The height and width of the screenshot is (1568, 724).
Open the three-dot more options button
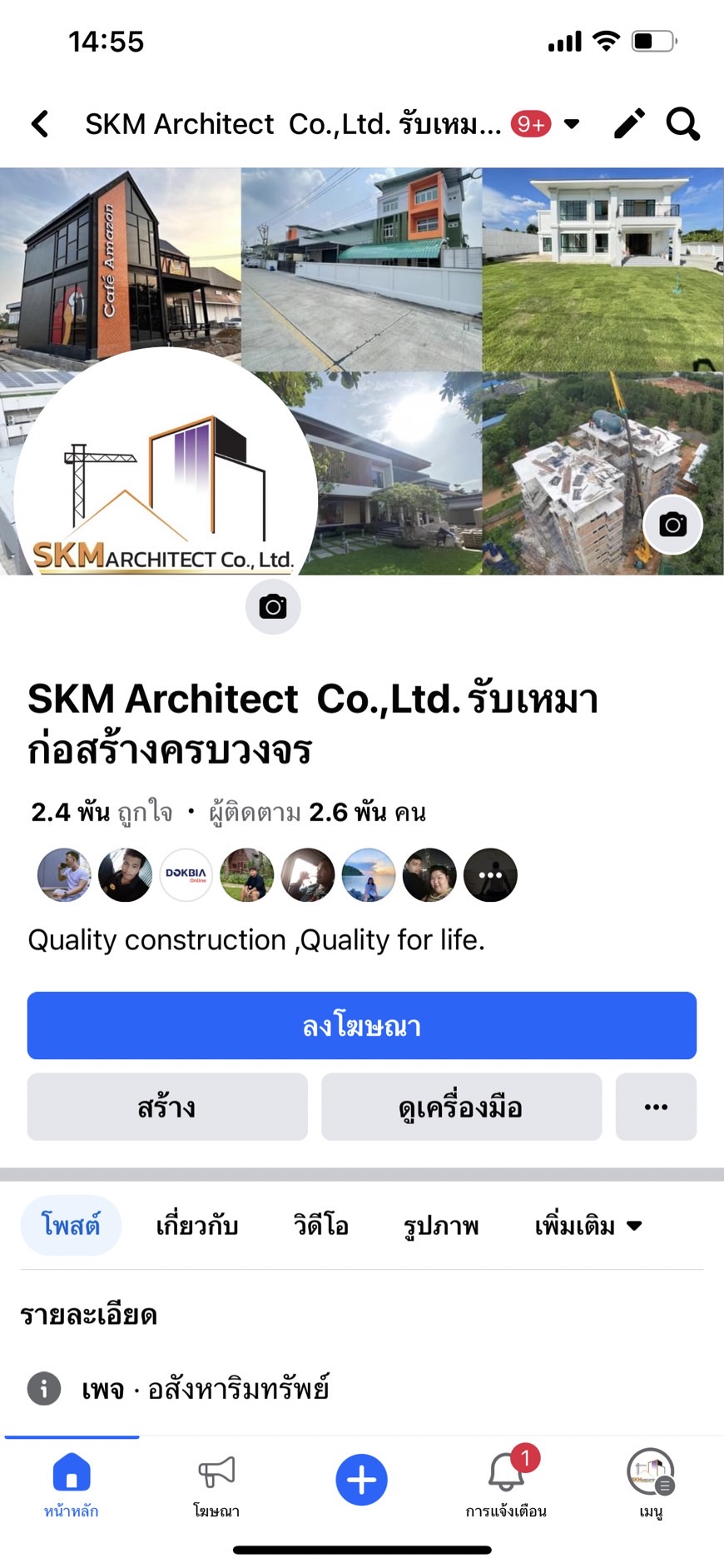(656, 1107)
